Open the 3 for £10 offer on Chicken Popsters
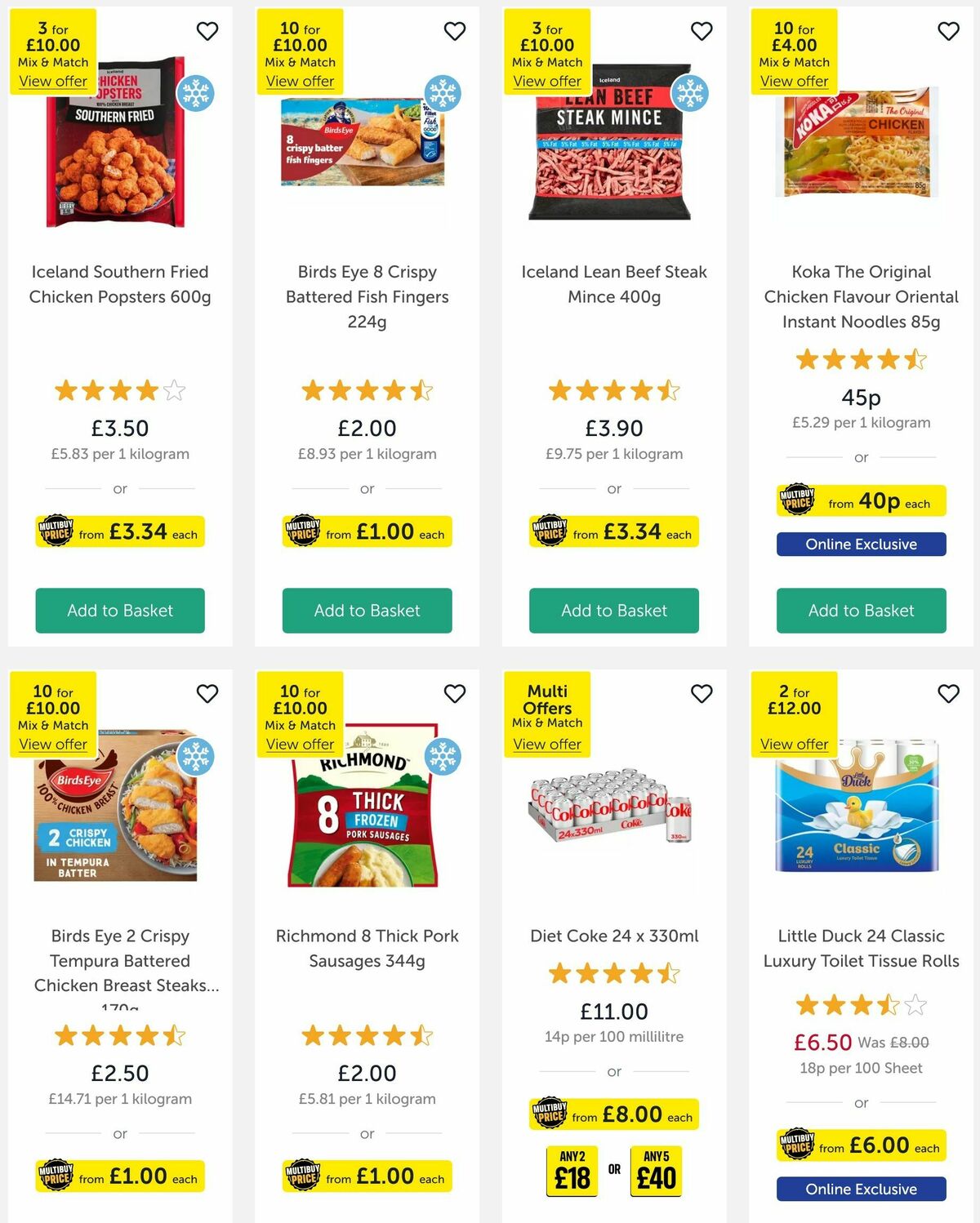This screenshot has width=980, height=1223. pos(53,81)
